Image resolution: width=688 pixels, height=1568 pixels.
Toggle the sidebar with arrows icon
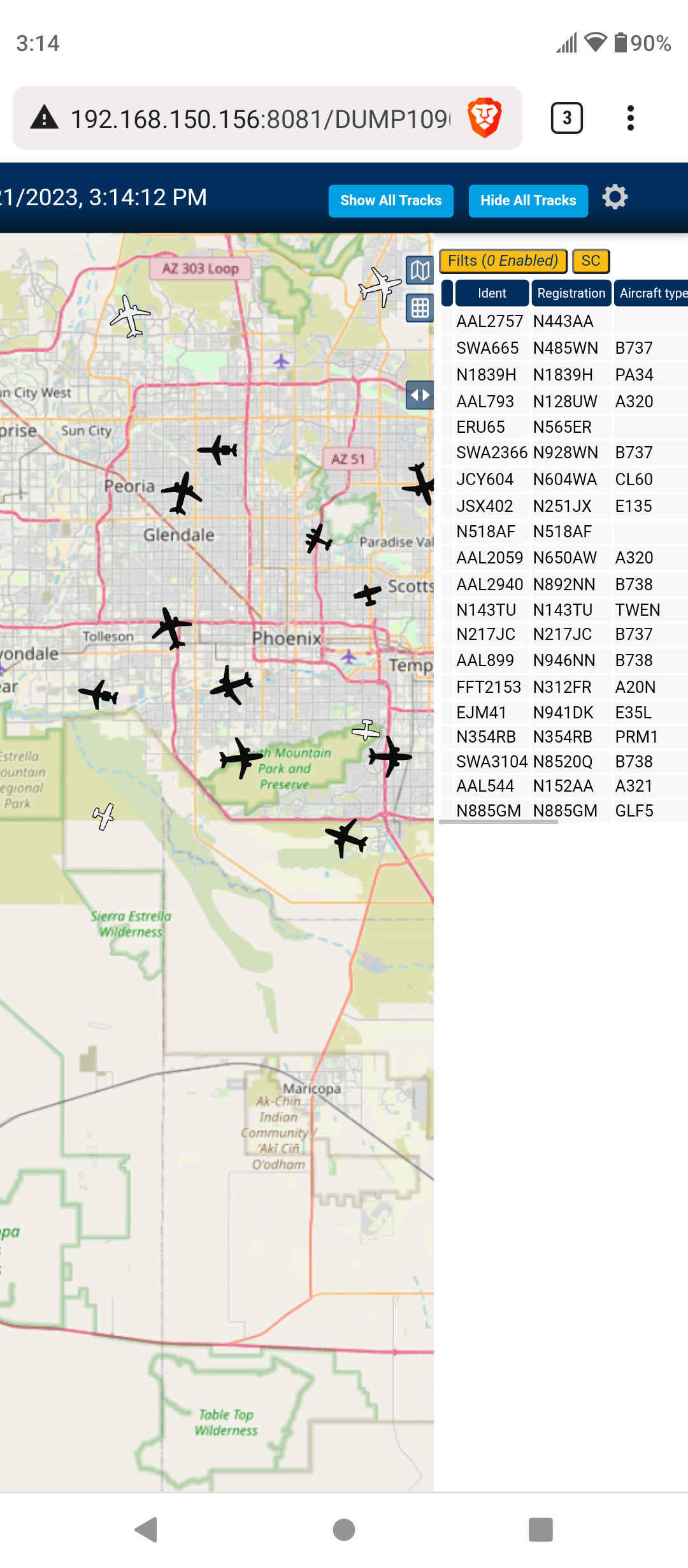pos(420,395)
